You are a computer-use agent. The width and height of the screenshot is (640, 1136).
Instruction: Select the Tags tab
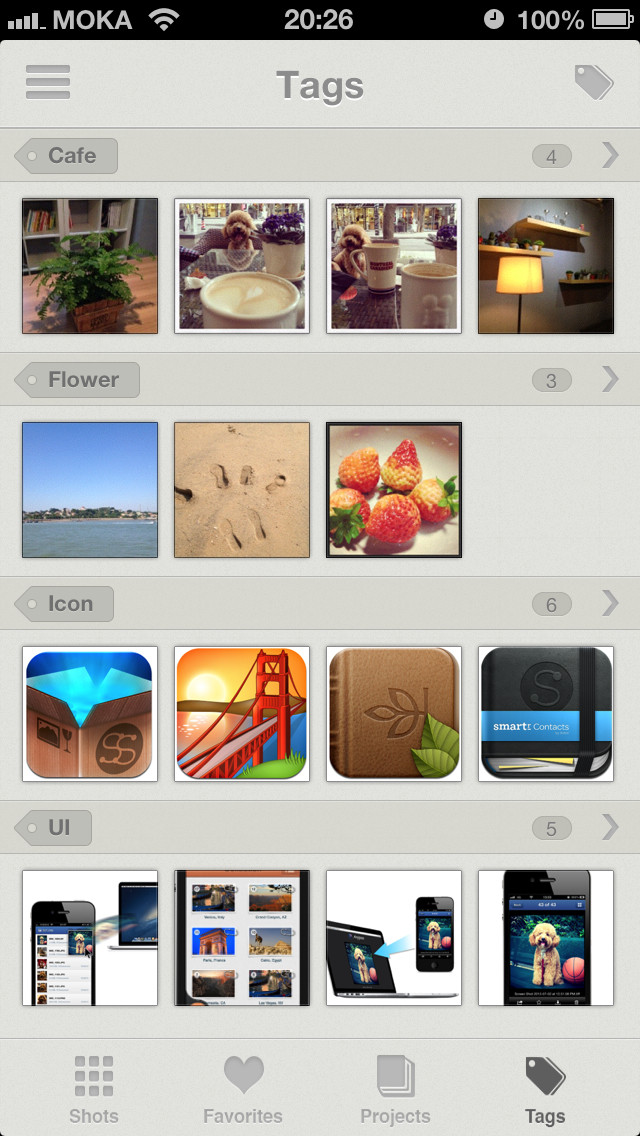click(x=545, y=1089)
